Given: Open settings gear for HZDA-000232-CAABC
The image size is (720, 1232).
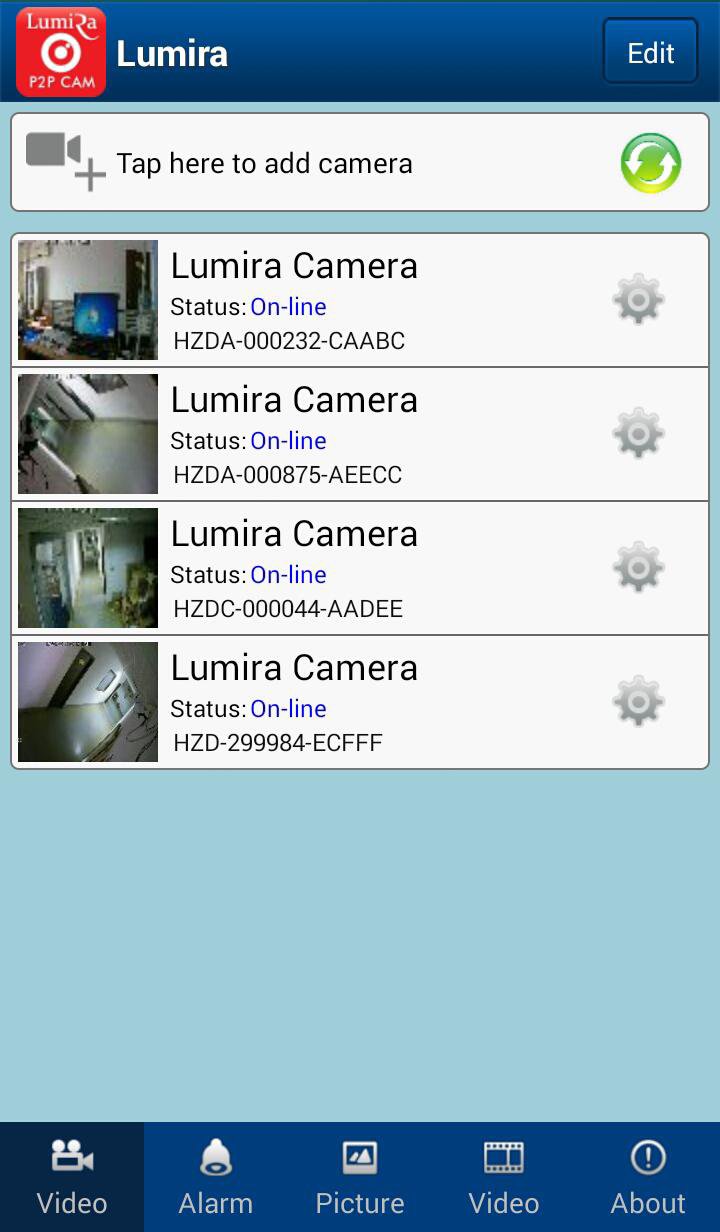Looking at the screenshot, I should pyautogui.click(x=638, y=300).
